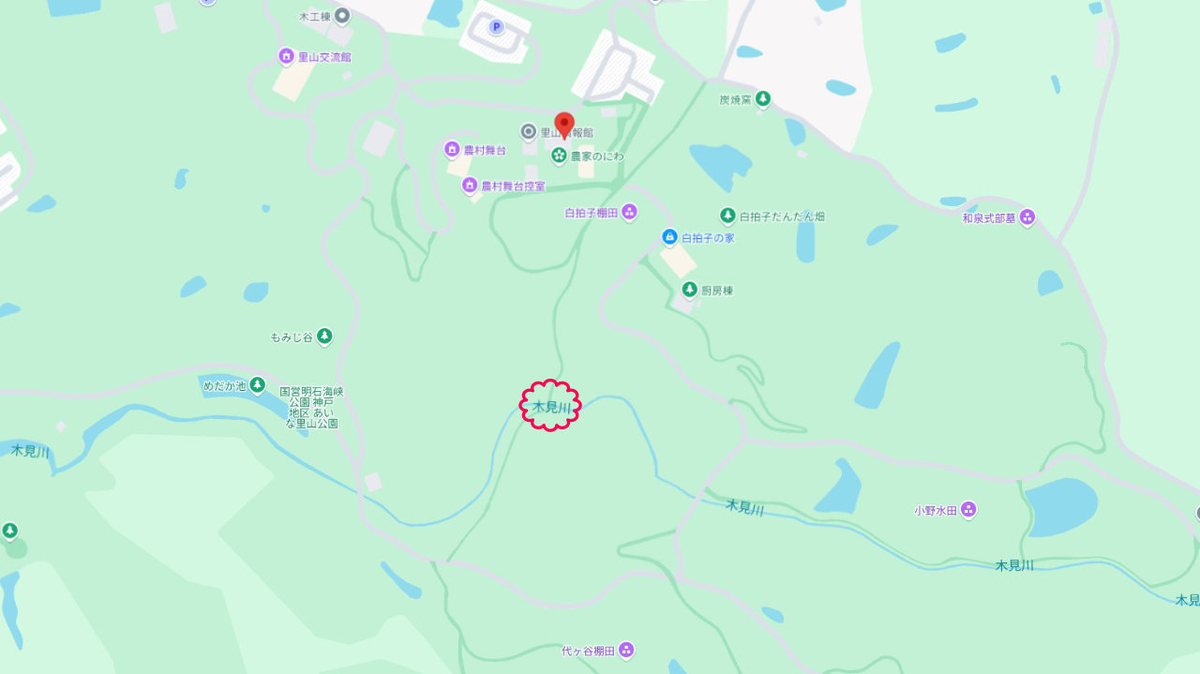Viewport: 1200px width, 674px height.
Task: Open the めだか池 place marker
Action: (257, 385)
